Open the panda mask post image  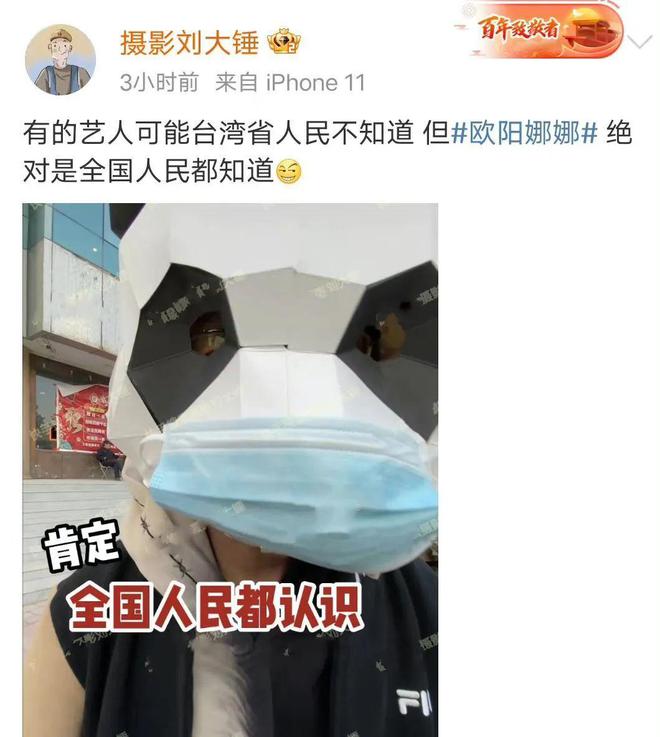pyautogui.click(x=230, y=470)
